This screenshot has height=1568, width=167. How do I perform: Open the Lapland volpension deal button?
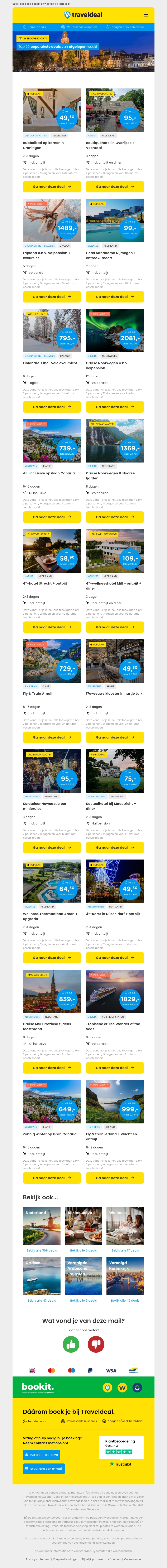pos(52,297)
